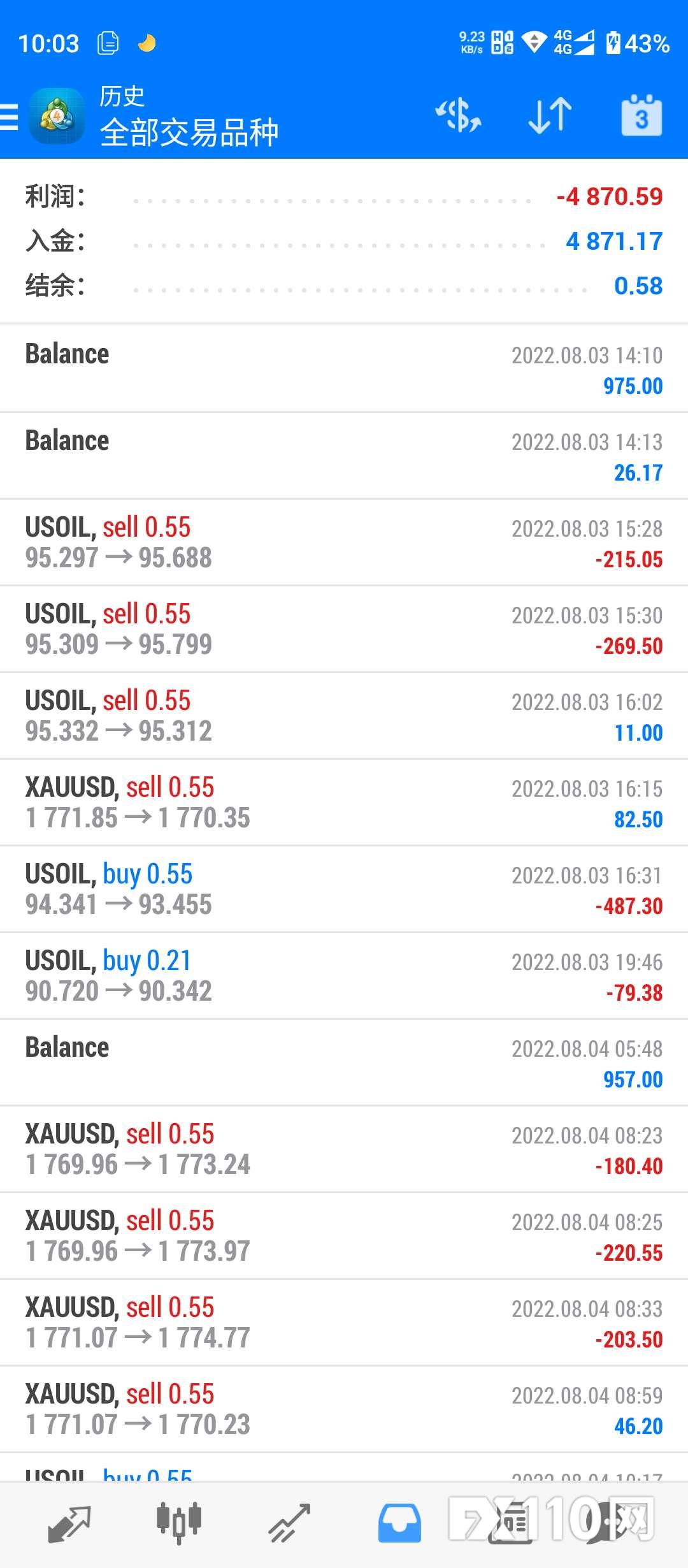Expand the XAUUSD sell trade at 16:15
688x1568 pixels.
(x=344, y=802)
